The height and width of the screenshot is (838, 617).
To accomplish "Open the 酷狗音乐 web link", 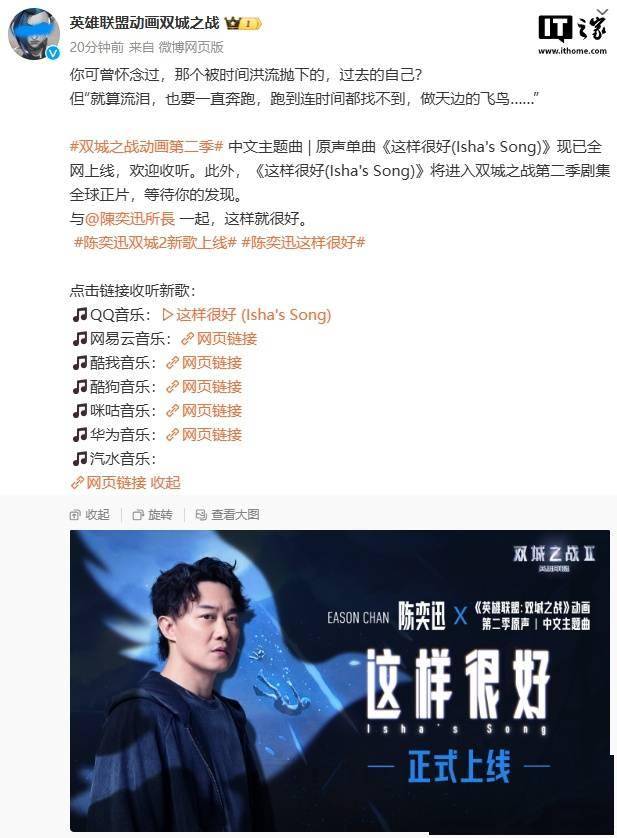I will pyautogui.click(x=204, y=387).
